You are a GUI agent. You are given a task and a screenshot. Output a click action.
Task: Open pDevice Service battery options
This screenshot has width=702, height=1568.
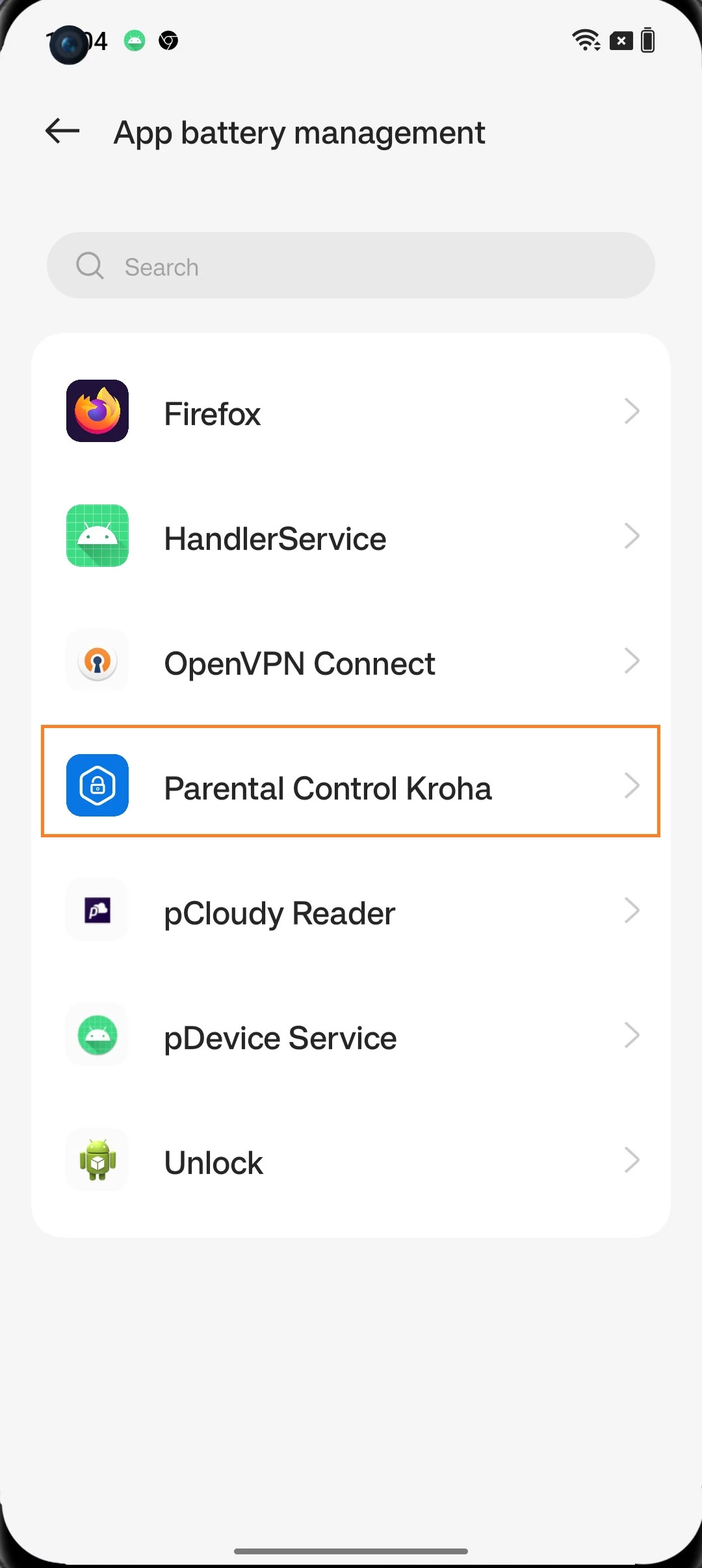[x=351, y=1036]
